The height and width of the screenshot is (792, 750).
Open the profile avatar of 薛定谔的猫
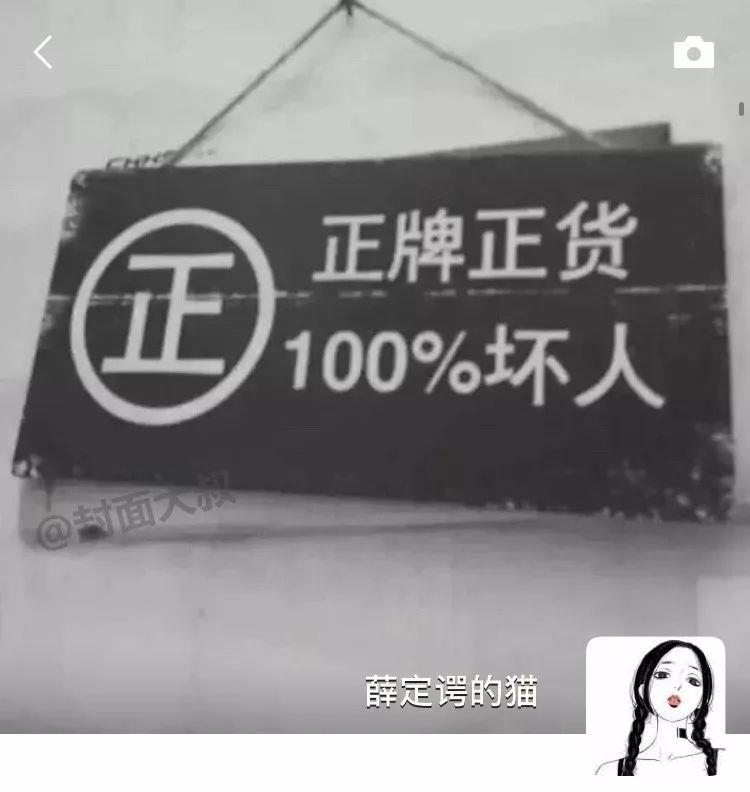(655, 706)
